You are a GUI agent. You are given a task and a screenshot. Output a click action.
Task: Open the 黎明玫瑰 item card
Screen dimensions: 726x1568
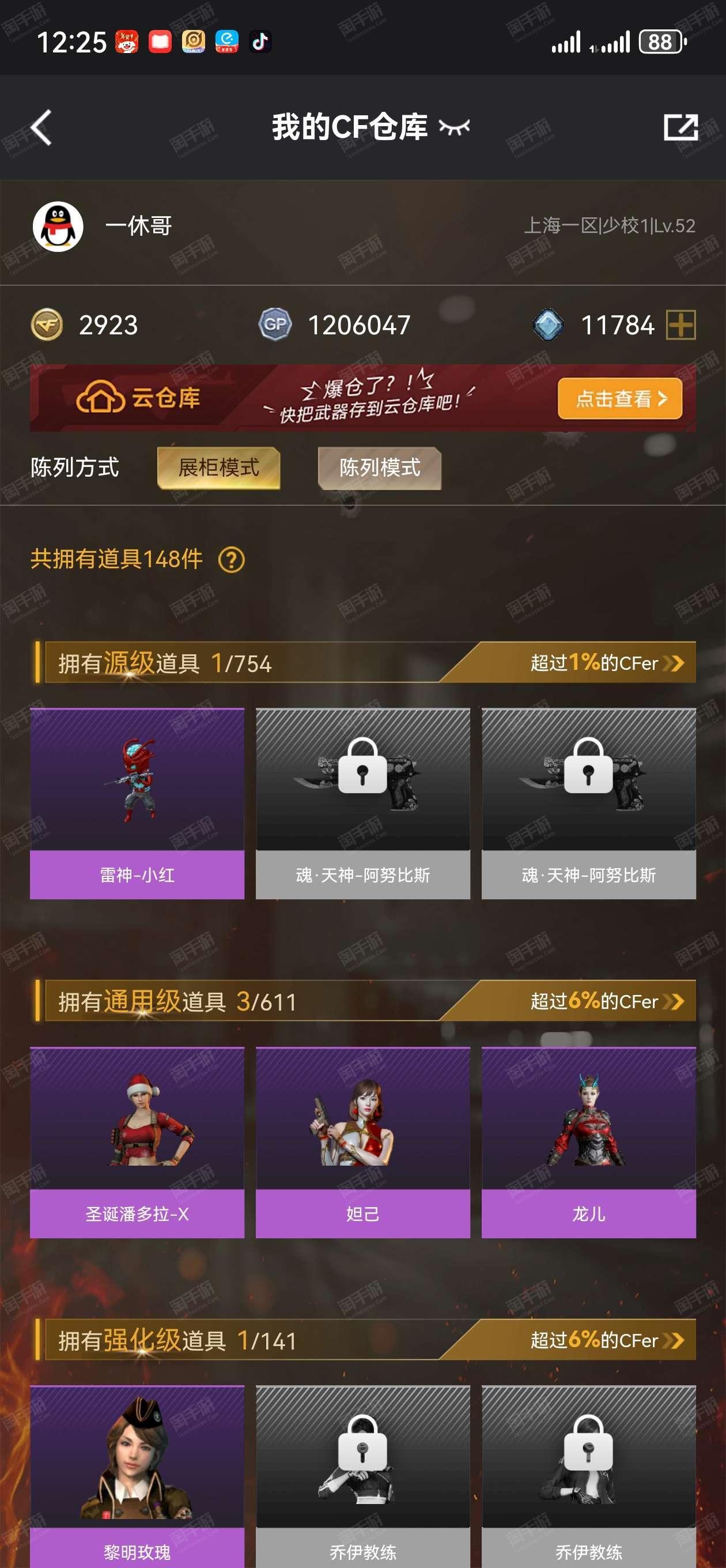point(137,1477)
